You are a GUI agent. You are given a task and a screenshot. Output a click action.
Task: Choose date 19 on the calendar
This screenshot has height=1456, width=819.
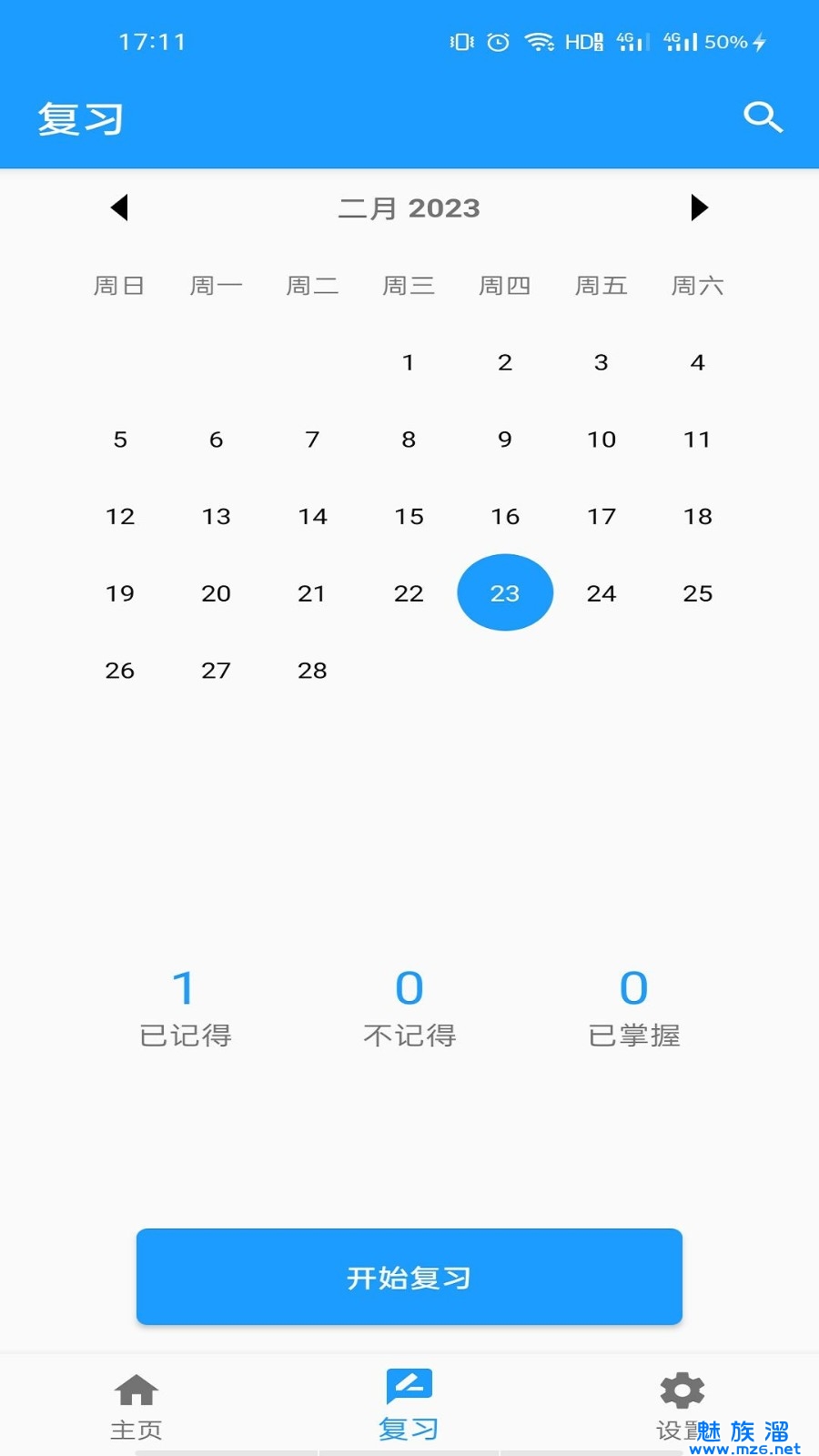click(x=120, y=593)
